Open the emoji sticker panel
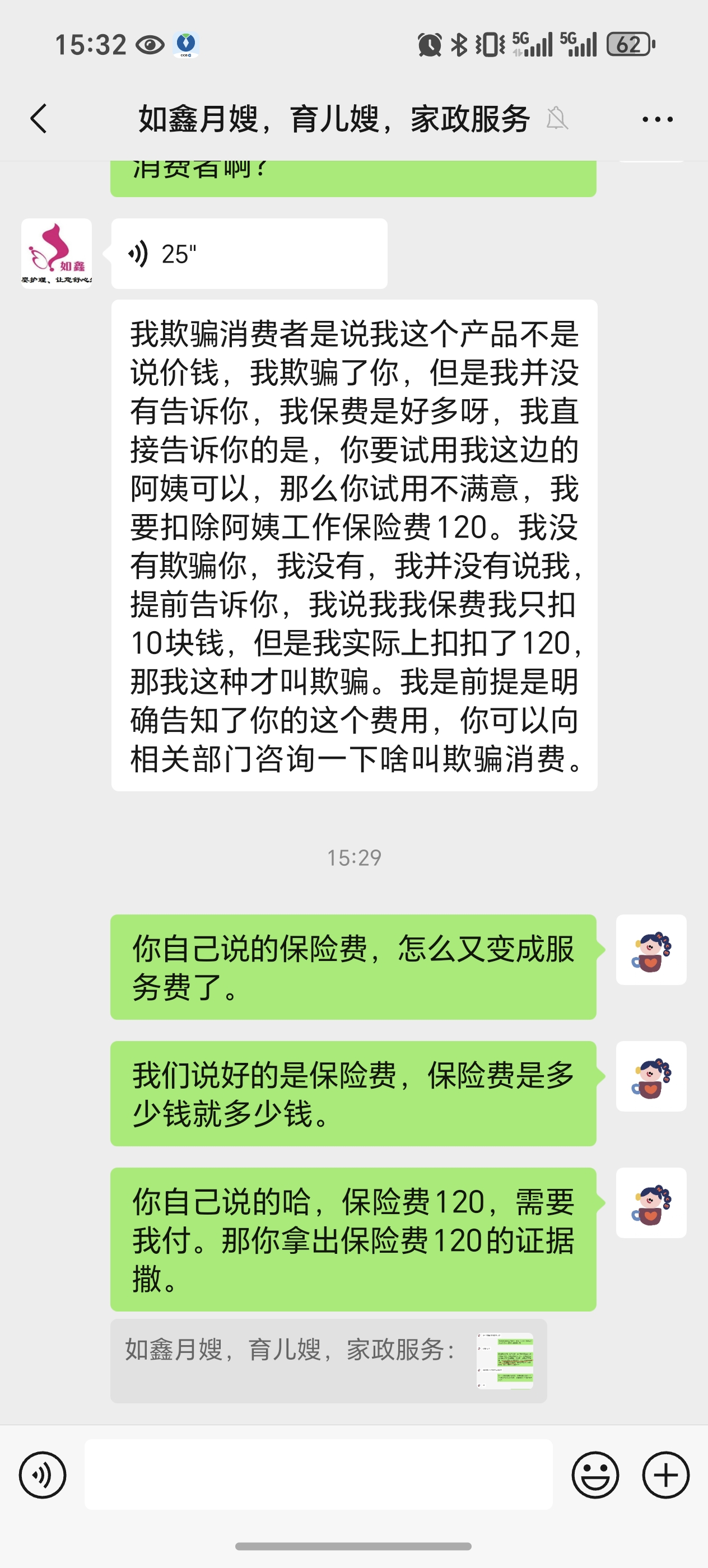708x1568 pixels. [x=595, y=1474]
